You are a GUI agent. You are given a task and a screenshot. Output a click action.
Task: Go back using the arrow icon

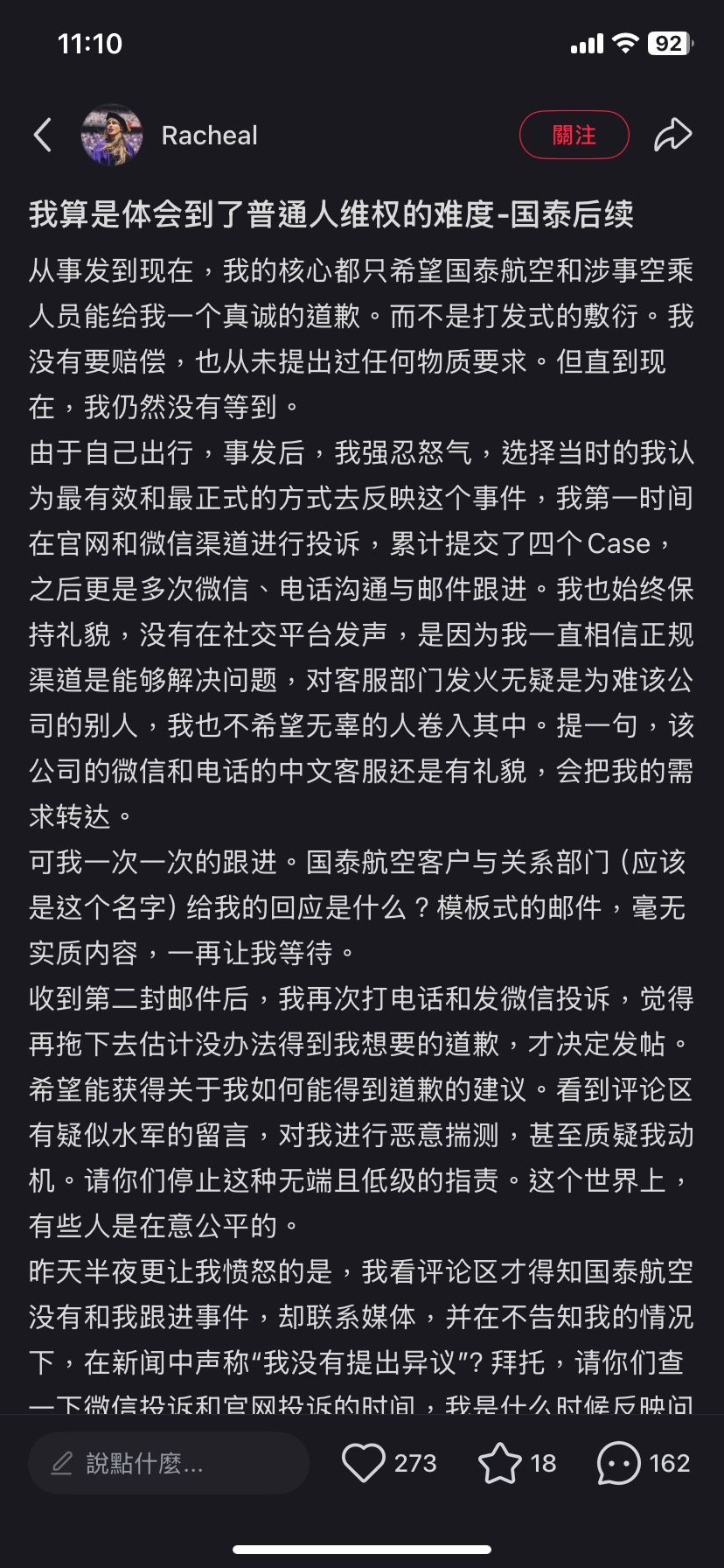[x=42, y=135]
